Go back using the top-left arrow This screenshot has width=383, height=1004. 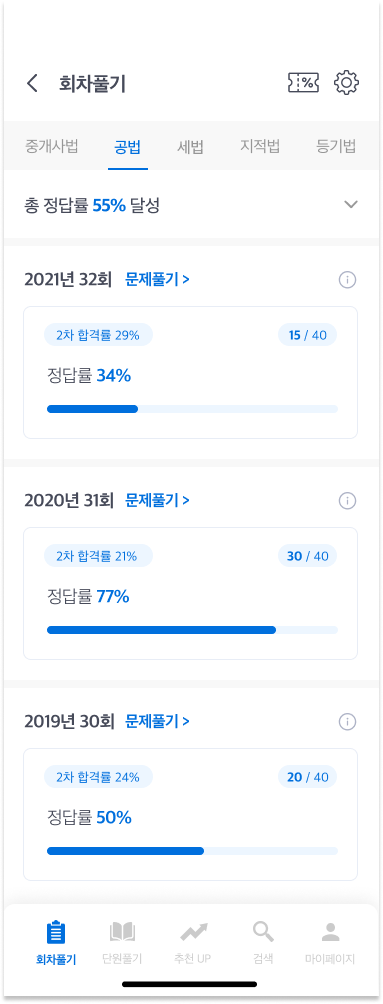[32, 83]
